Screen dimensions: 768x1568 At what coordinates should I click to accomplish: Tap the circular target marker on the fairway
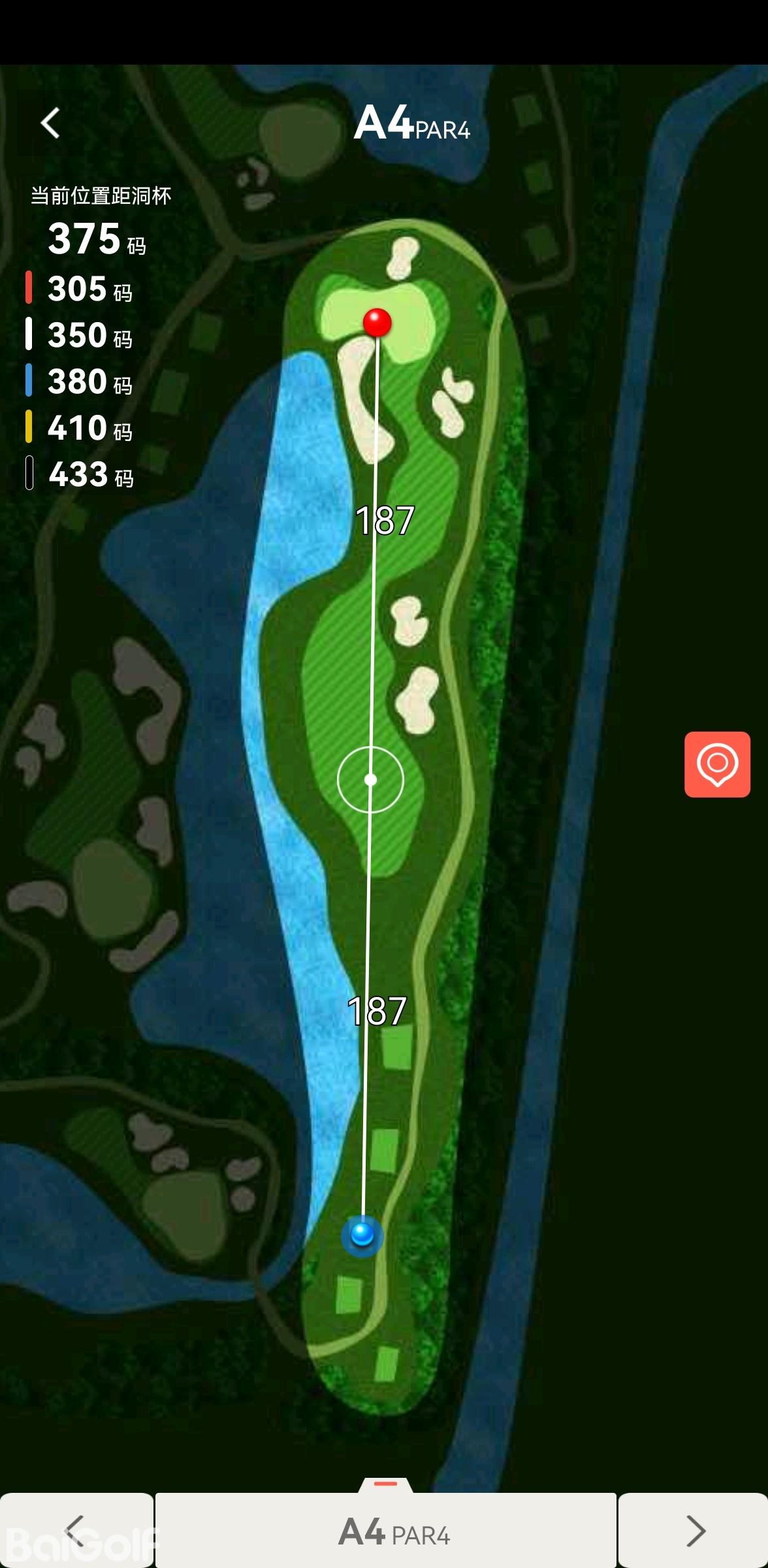coord(370,779)
